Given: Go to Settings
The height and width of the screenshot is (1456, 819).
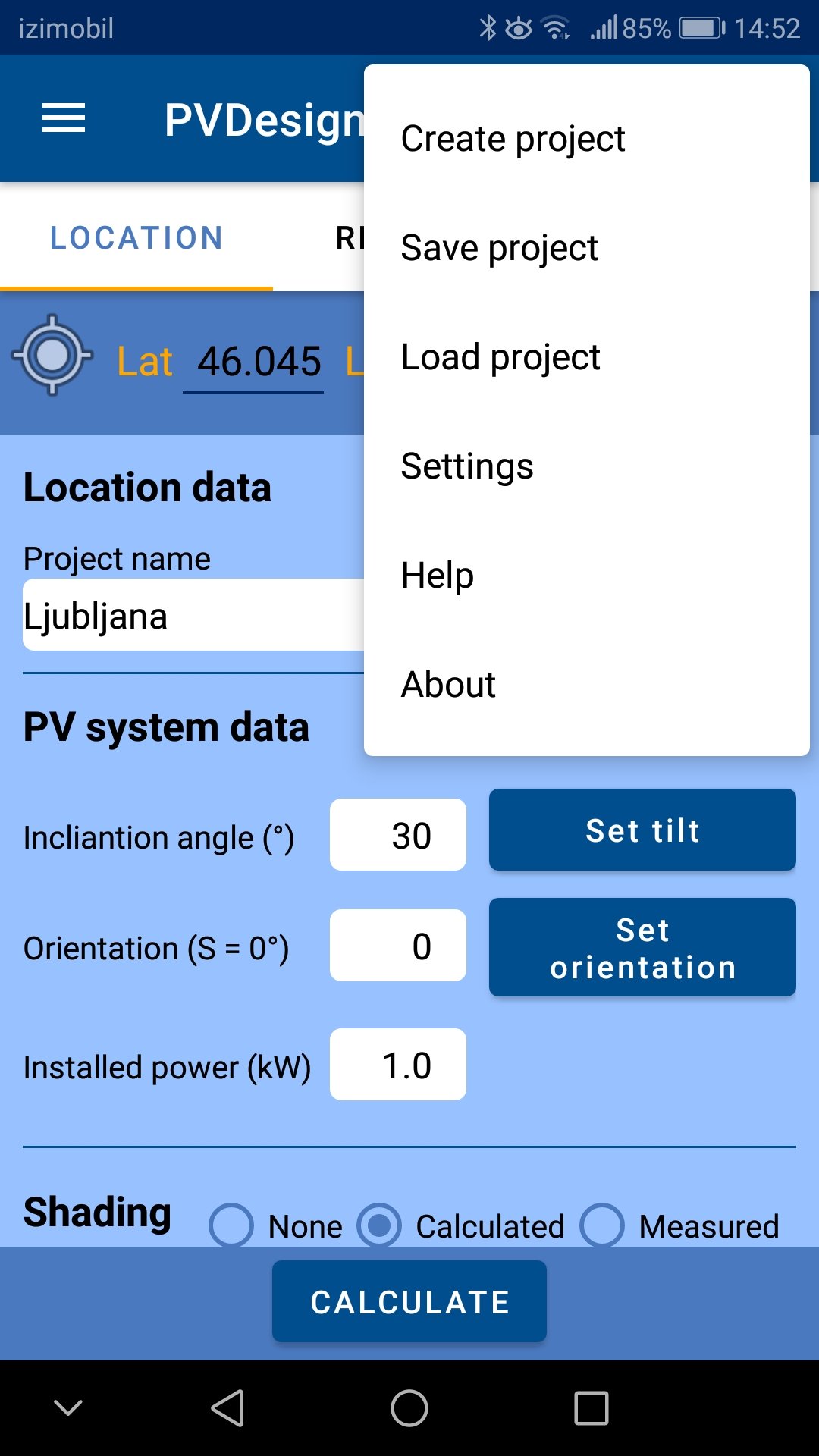Looking at the screenshot, I should (467, 466).
